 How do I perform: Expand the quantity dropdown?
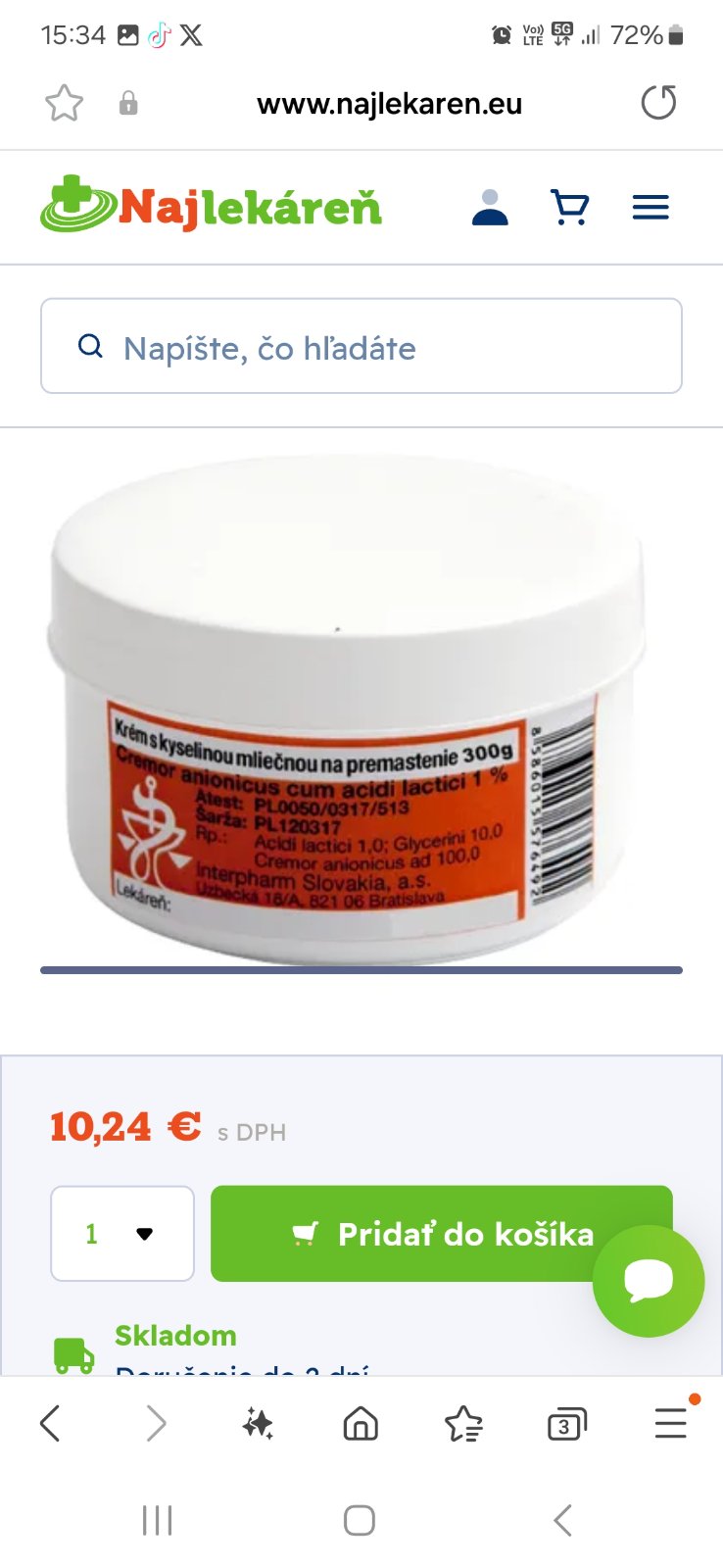[122, 1233]
